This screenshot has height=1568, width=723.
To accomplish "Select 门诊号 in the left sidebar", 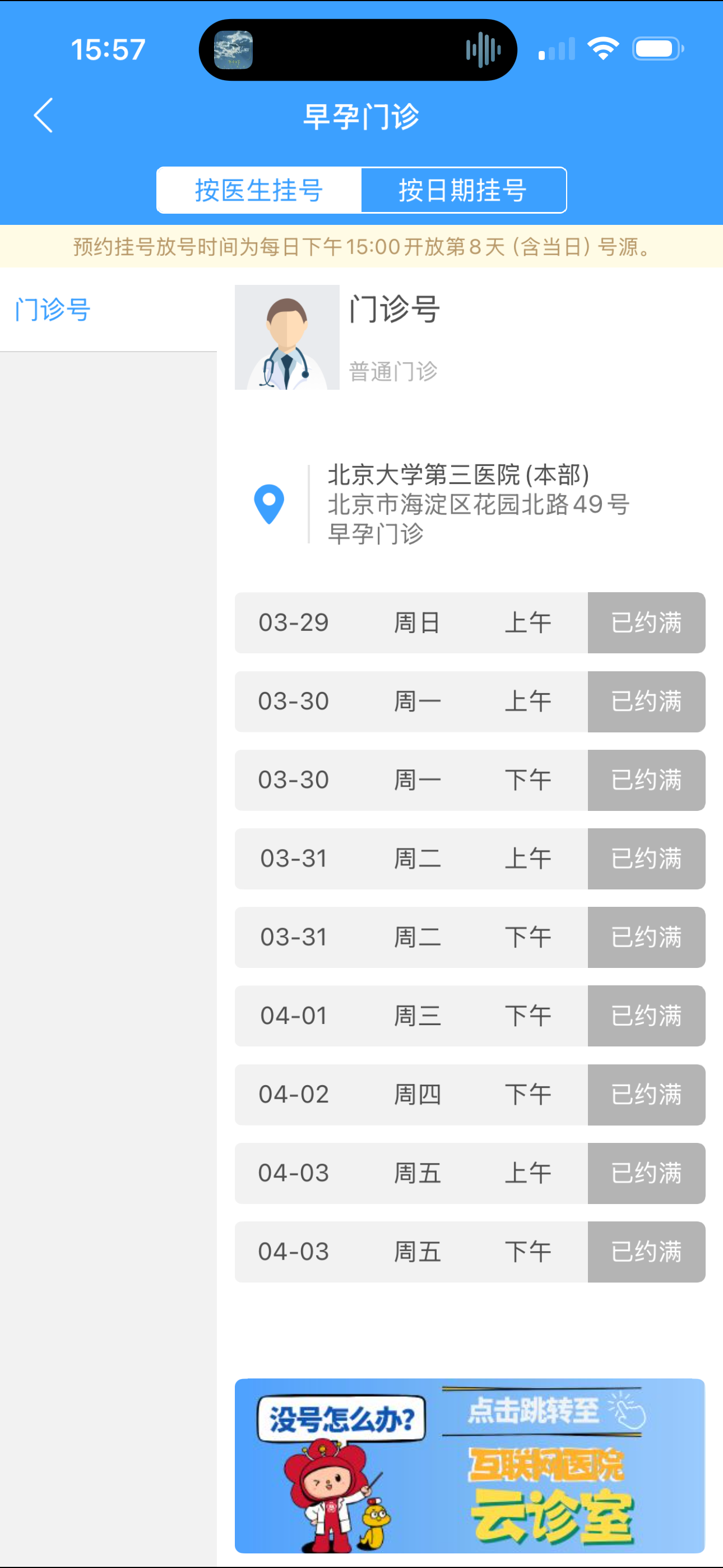I will click(53, 309).
